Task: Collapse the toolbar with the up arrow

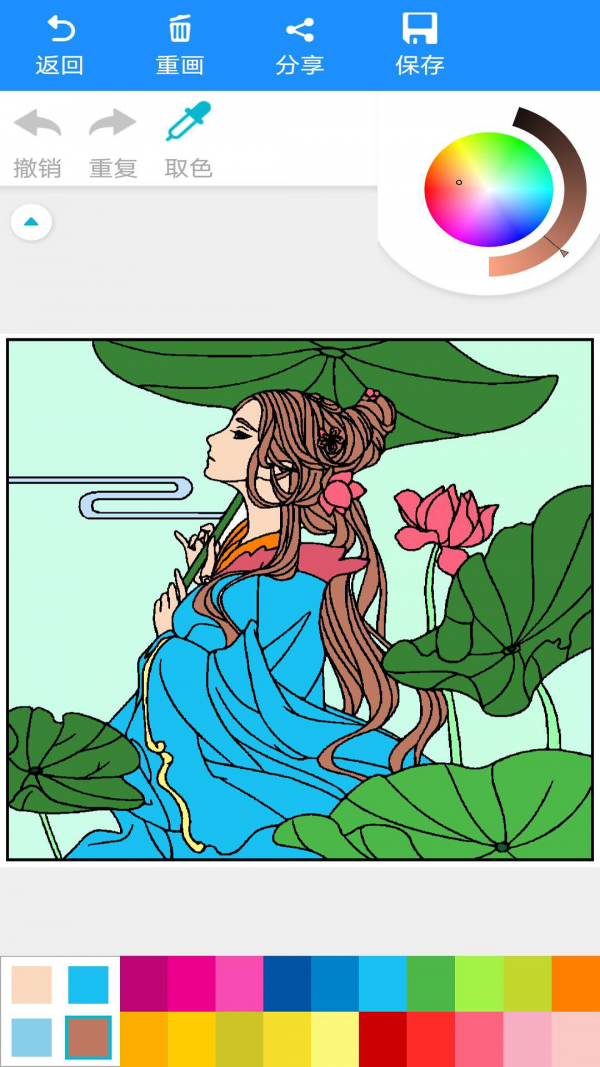Action: pos(31,222)
